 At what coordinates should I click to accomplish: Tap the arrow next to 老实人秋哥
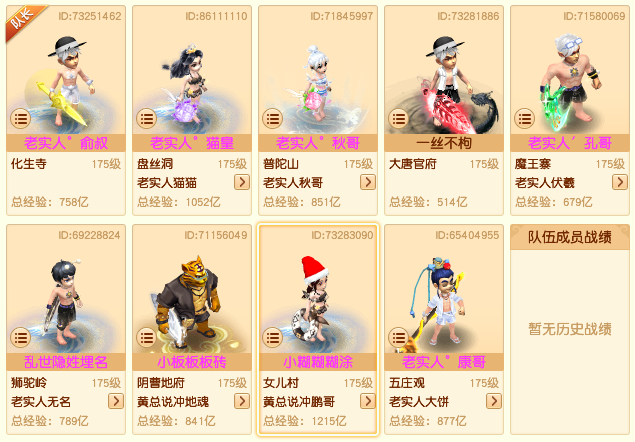[x=367, y=182]
